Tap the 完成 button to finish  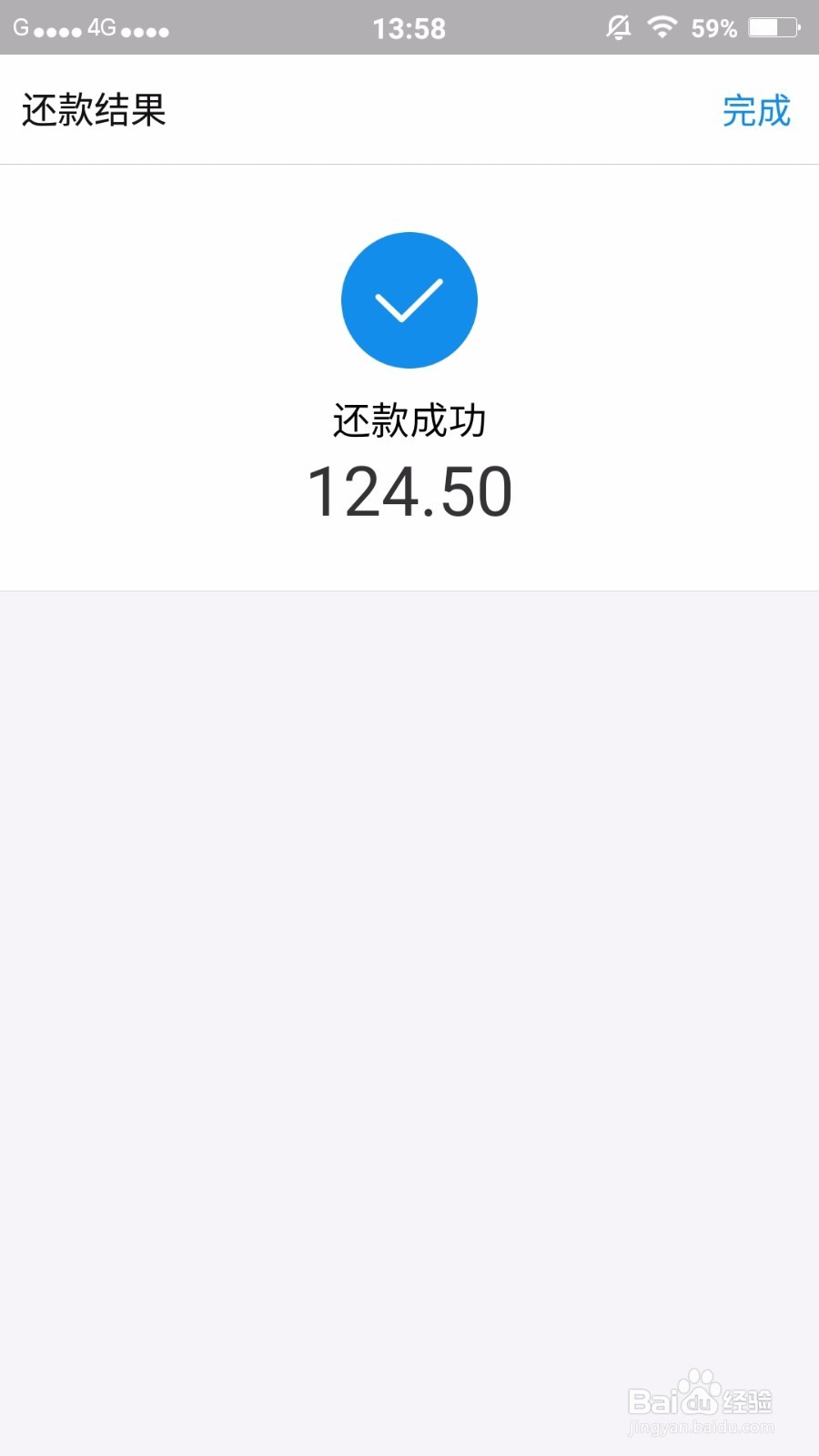(x=755, y=111)
